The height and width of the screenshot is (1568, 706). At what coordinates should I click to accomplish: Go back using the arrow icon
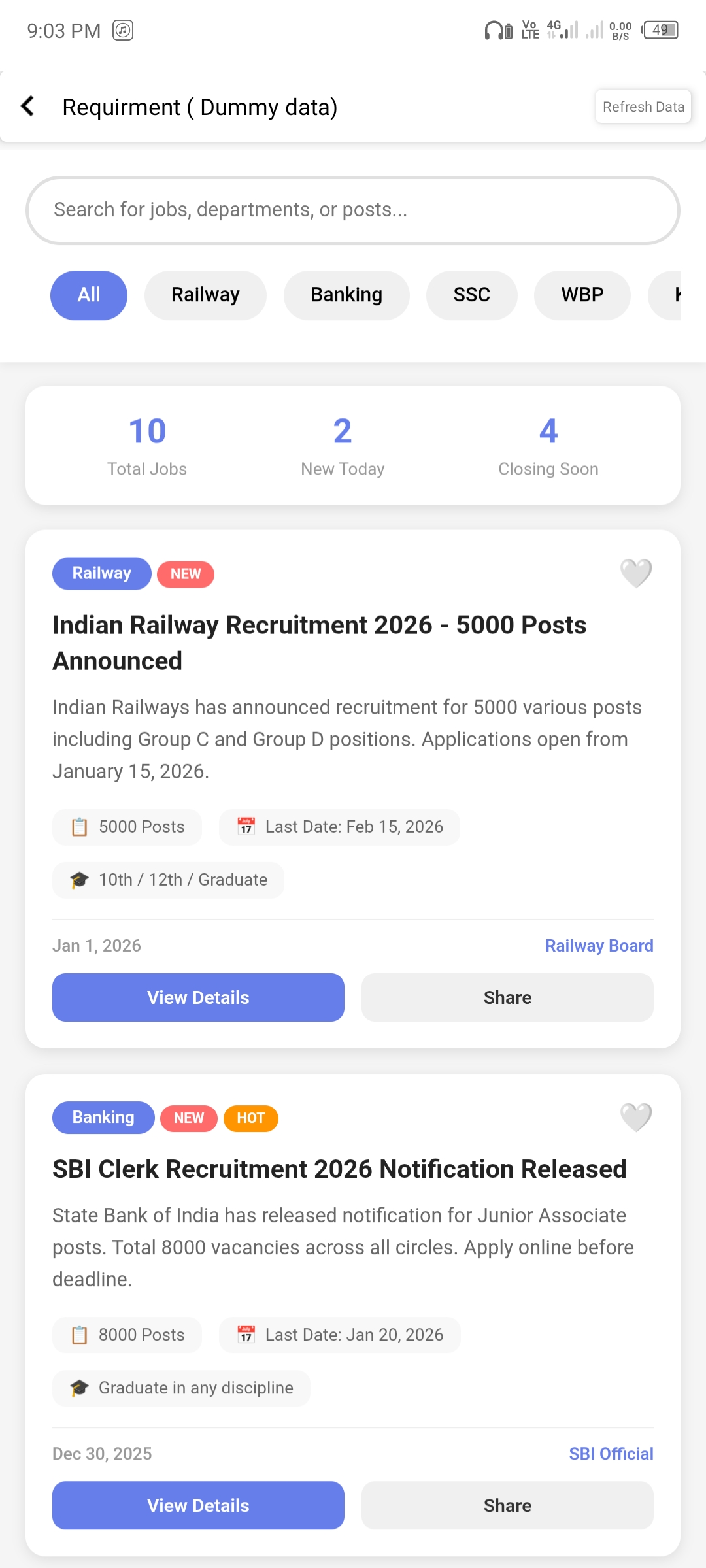click(28, 106)
